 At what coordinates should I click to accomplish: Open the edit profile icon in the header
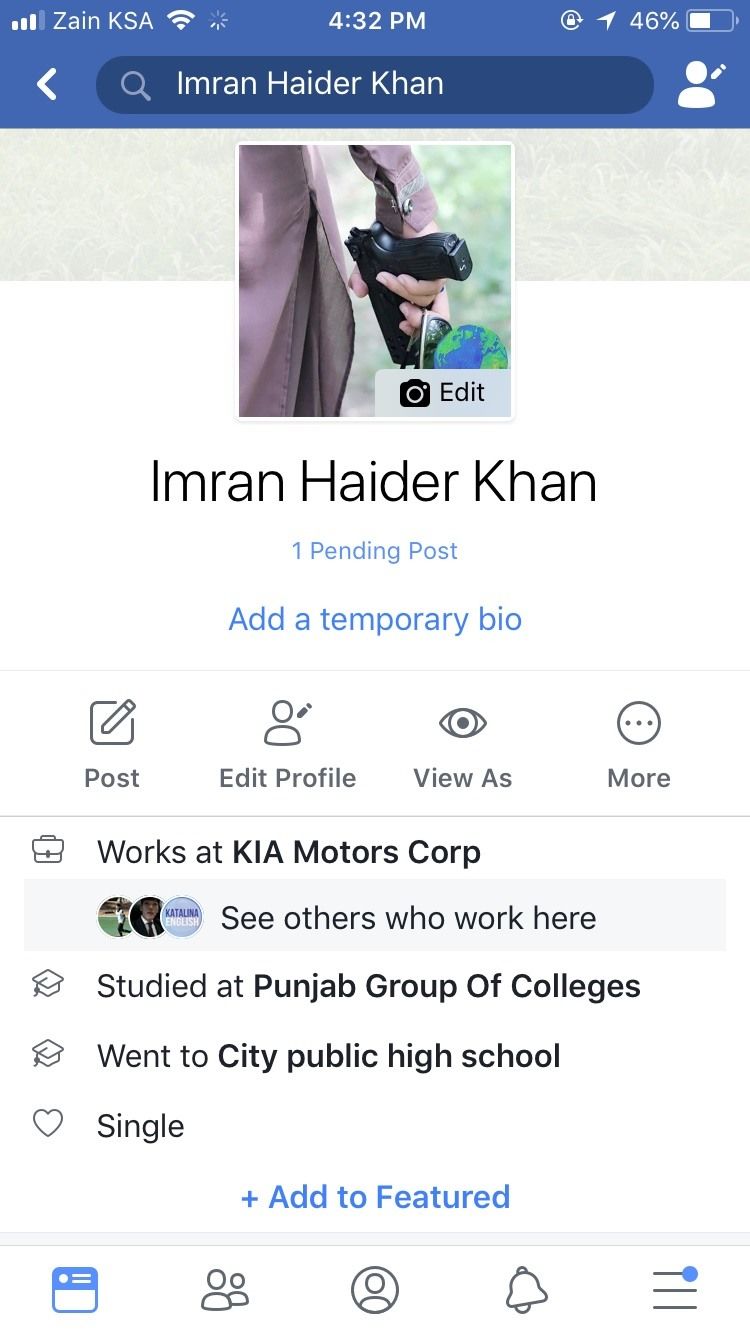(702, 84)
